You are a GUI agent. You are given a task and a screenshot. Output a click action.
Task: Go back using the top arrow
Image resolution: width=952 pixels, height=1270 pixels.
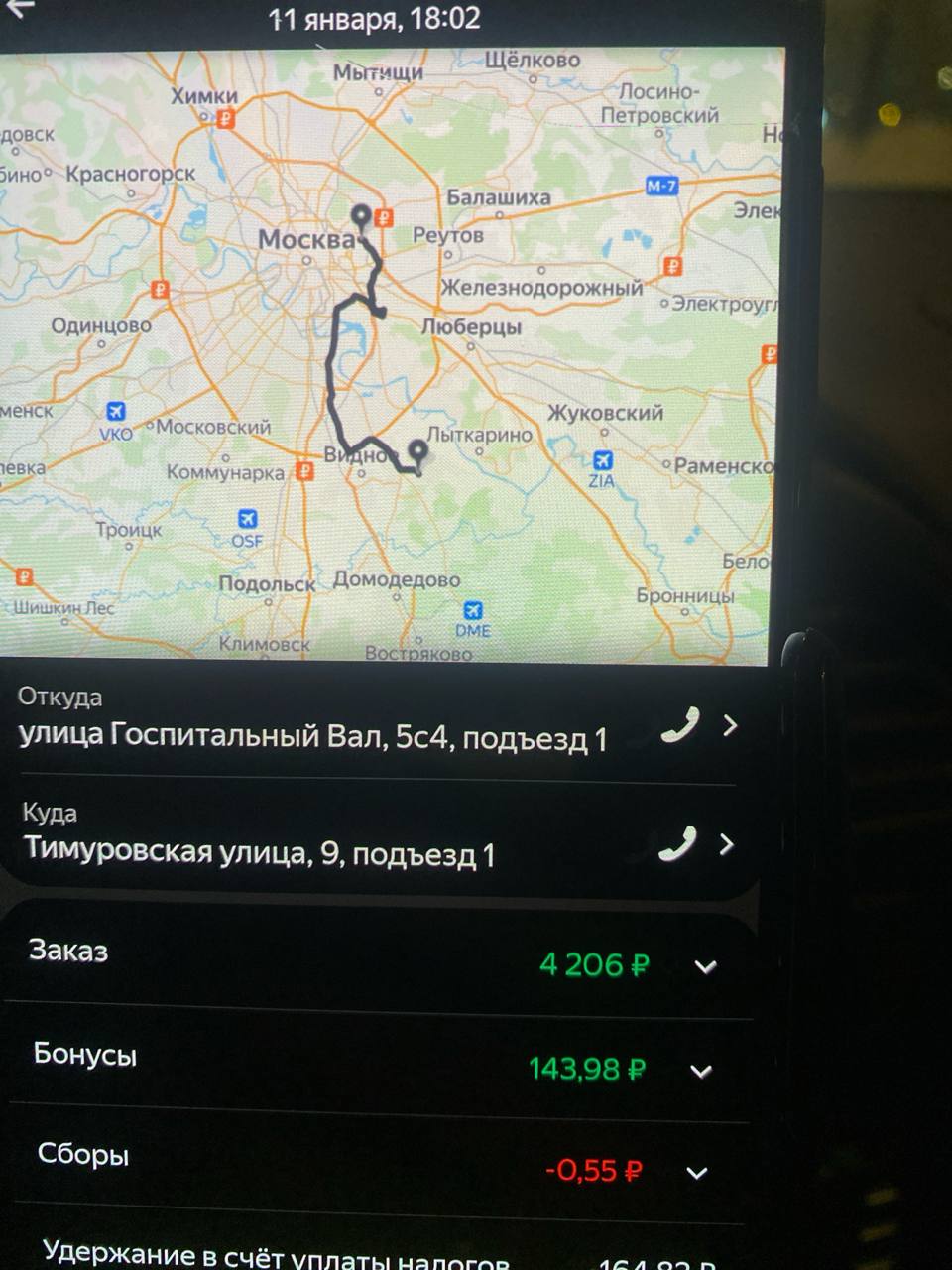(20, 8)
